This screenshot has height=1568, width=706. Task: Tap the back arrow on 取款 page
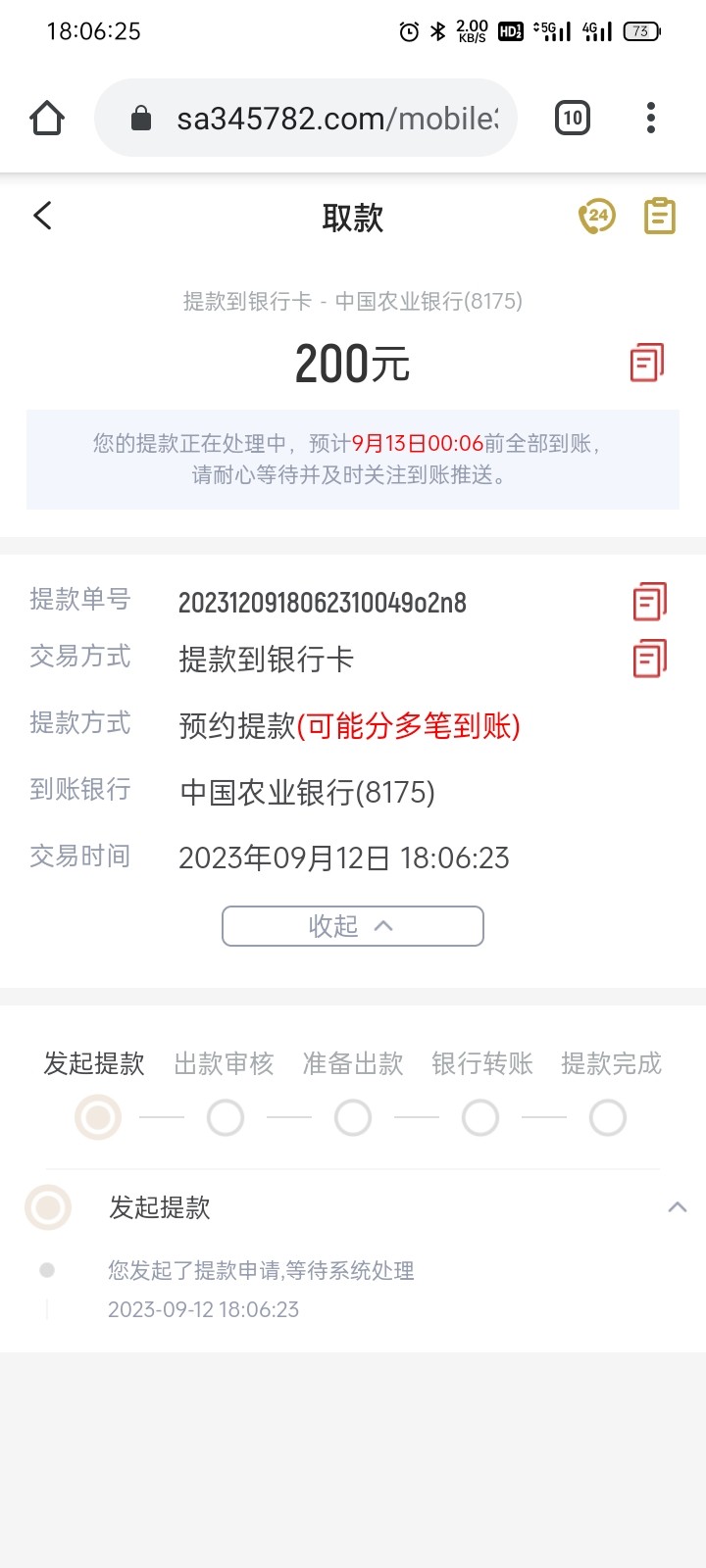point(41,216)
